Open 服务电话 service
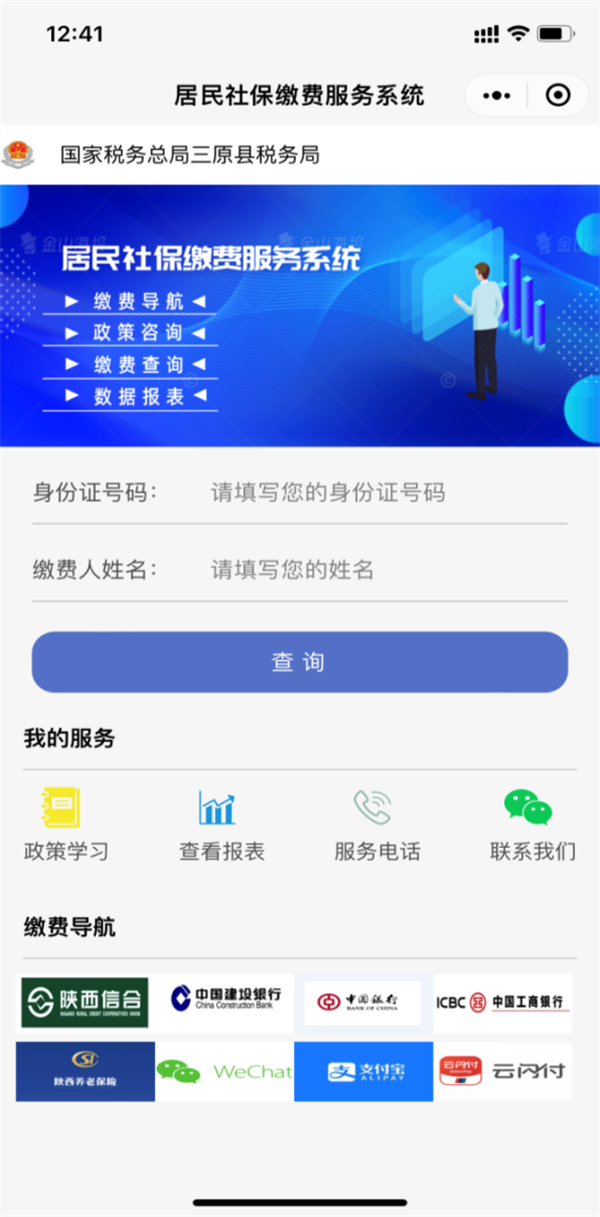The height and width of the screenshot is (1217, 600). point(377,826)
